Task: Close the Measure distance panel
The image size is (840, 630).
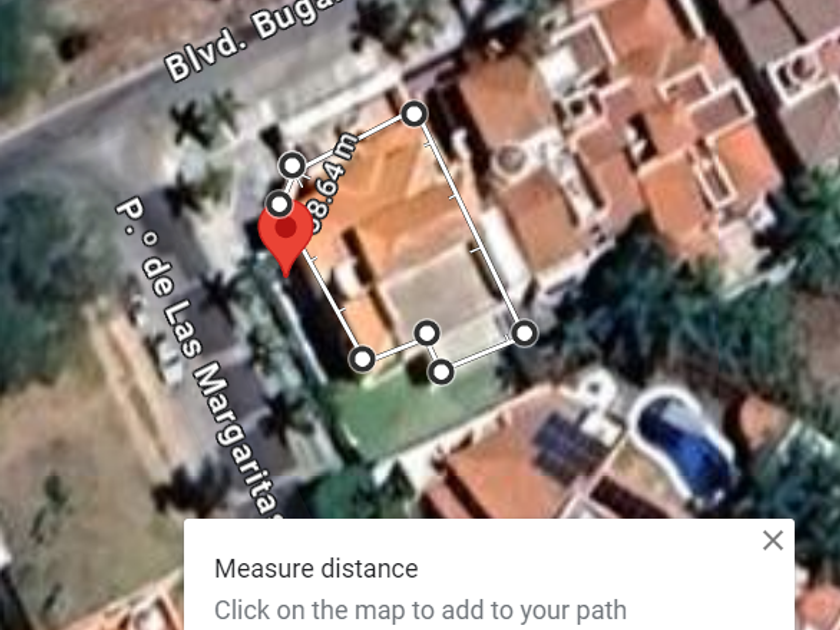Action: [x=772, y=541]
